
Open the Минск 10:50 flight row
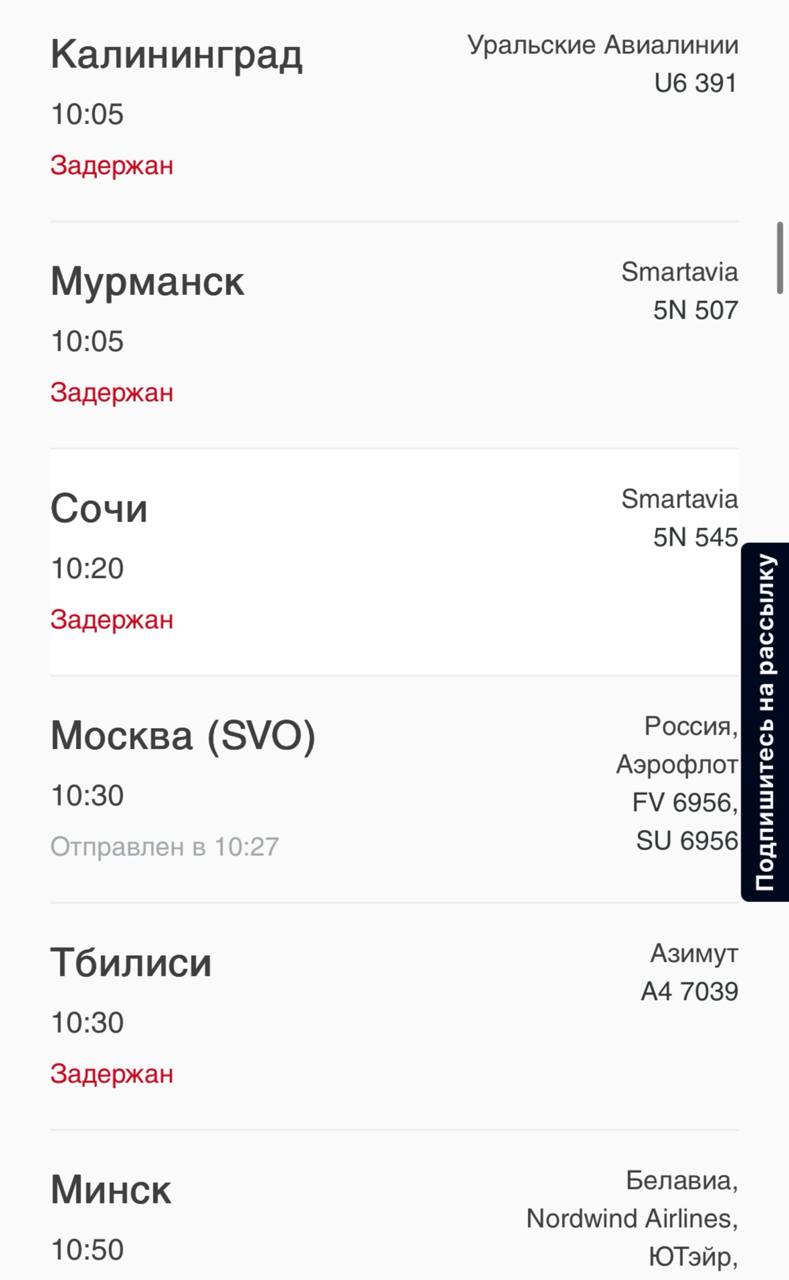pos(394,1215)
